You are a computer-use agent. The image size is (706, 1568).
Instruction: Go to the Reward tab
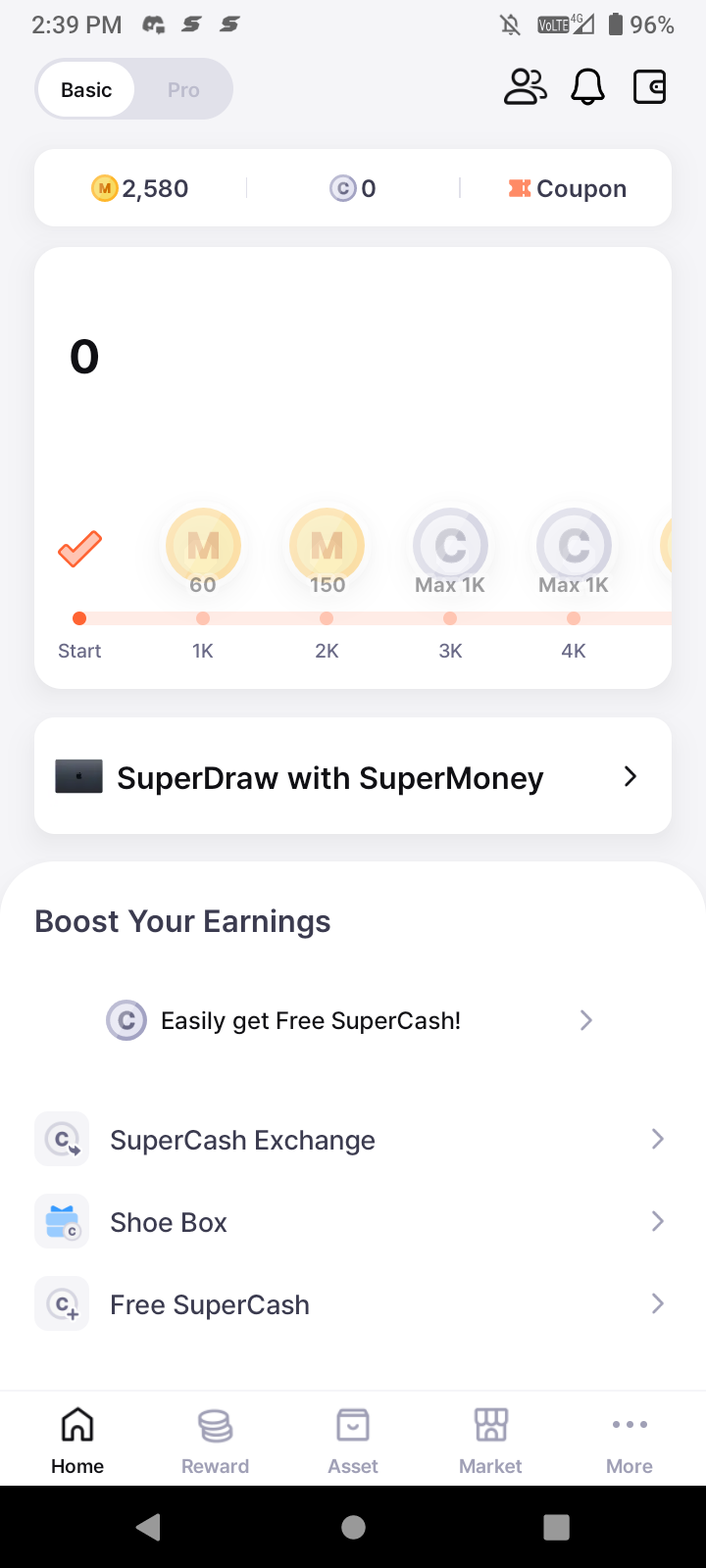click(x=216, y=1441)
